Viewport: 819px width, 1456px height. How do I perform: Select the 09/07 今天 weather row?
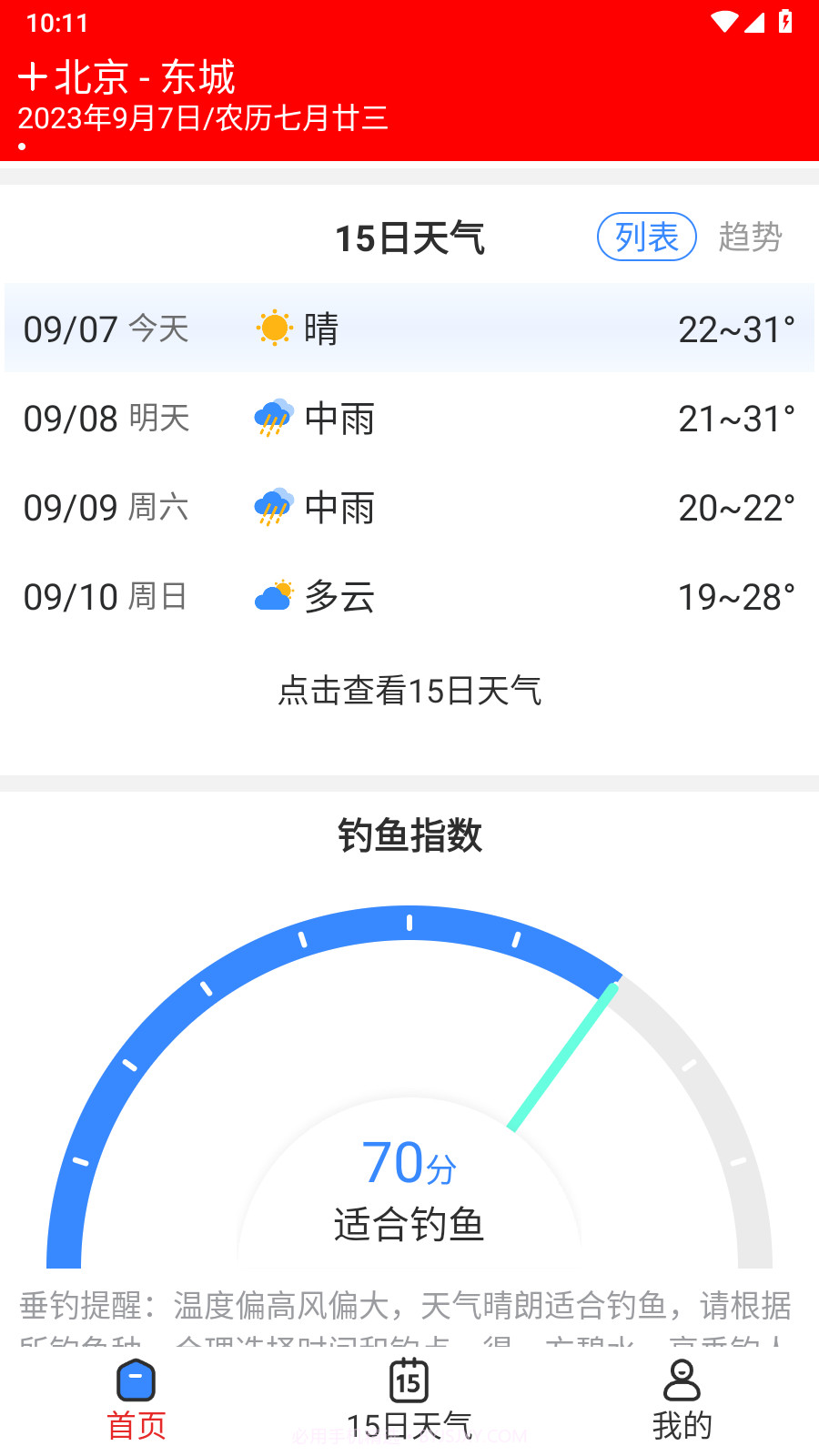pos(408,329)
